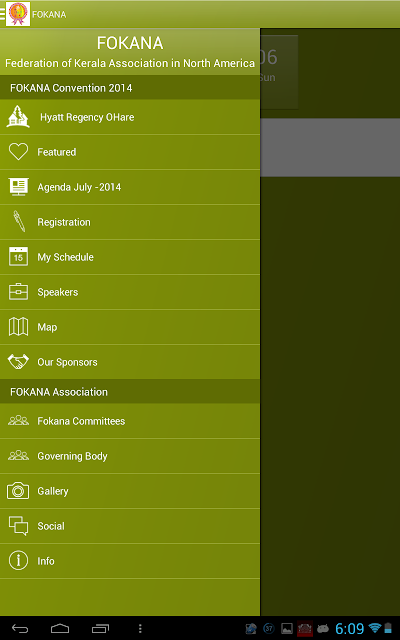The width and height of the screenshot is (400, 640).
Task: View Our Sponsors
Action: [130, 362]
